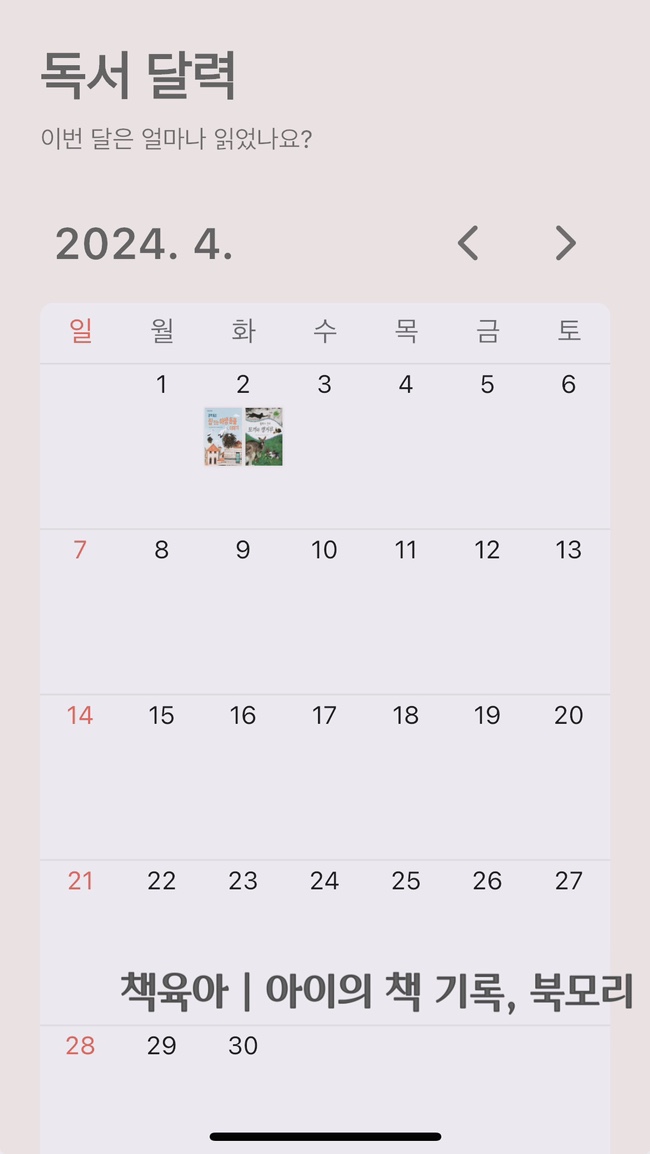Open the book cover with the orange house
Screen dimensions: 650x1154
223,436
